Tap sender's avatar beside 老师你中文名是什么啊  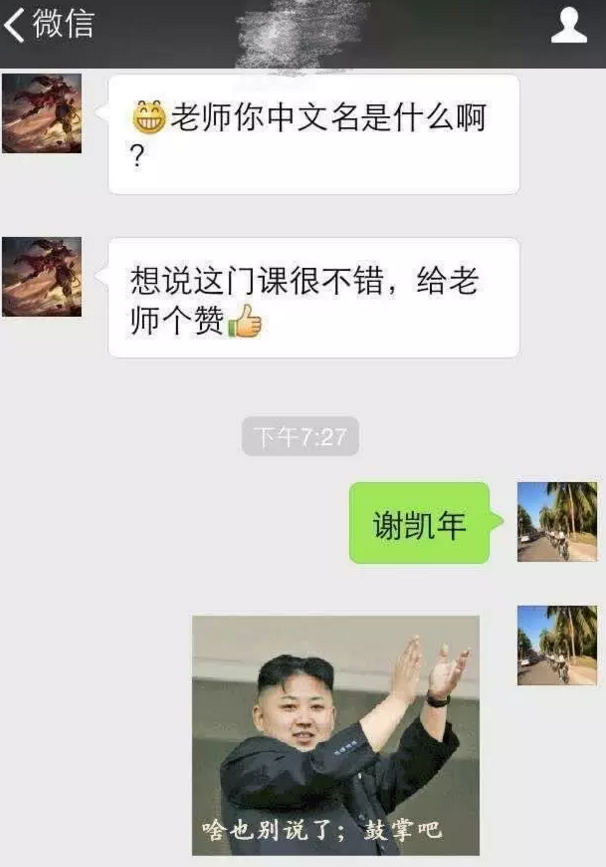click(42, 113)
